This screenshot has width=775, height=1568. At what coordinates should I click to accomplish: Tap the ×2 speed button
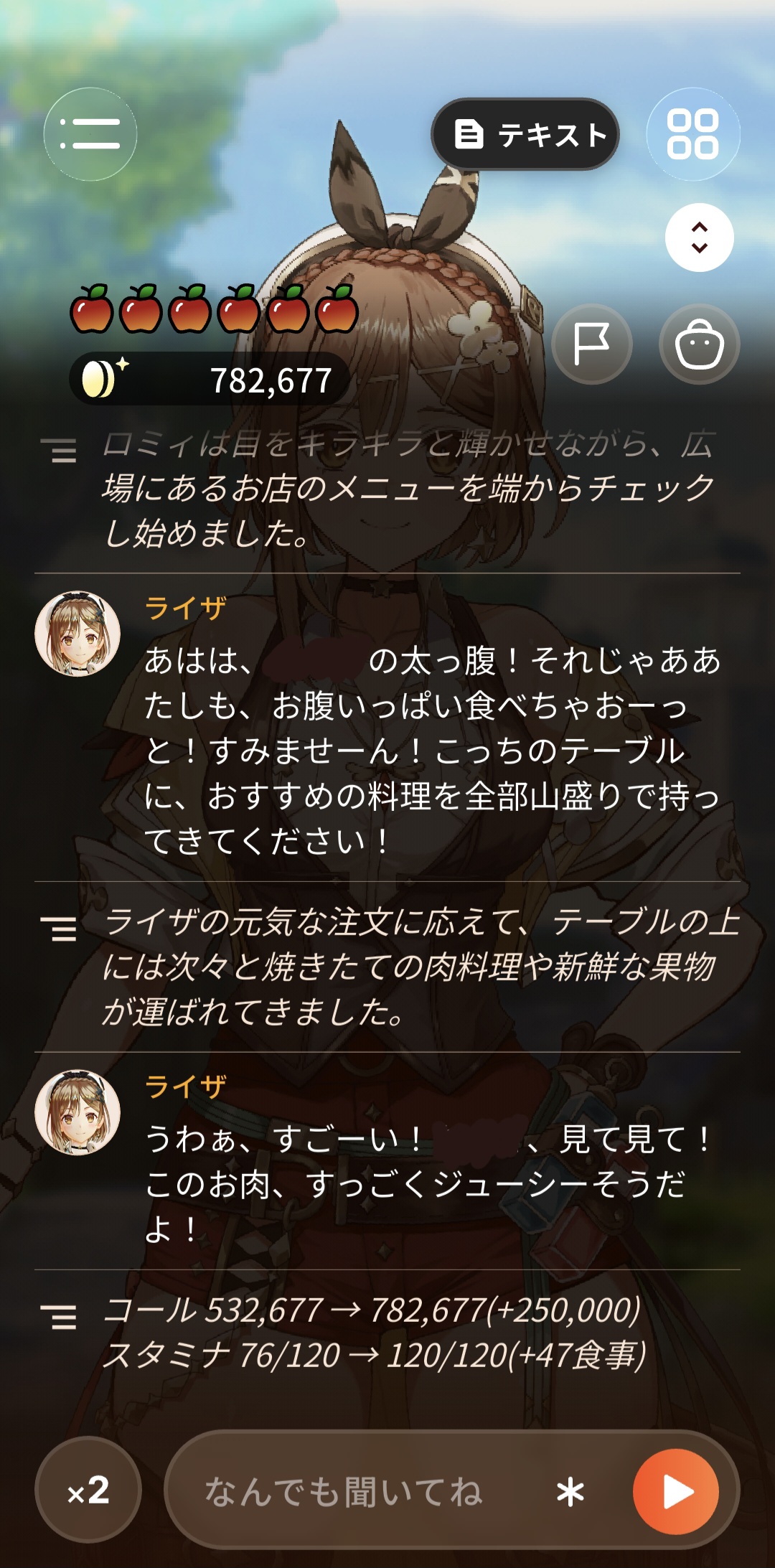coord(88,1490)
